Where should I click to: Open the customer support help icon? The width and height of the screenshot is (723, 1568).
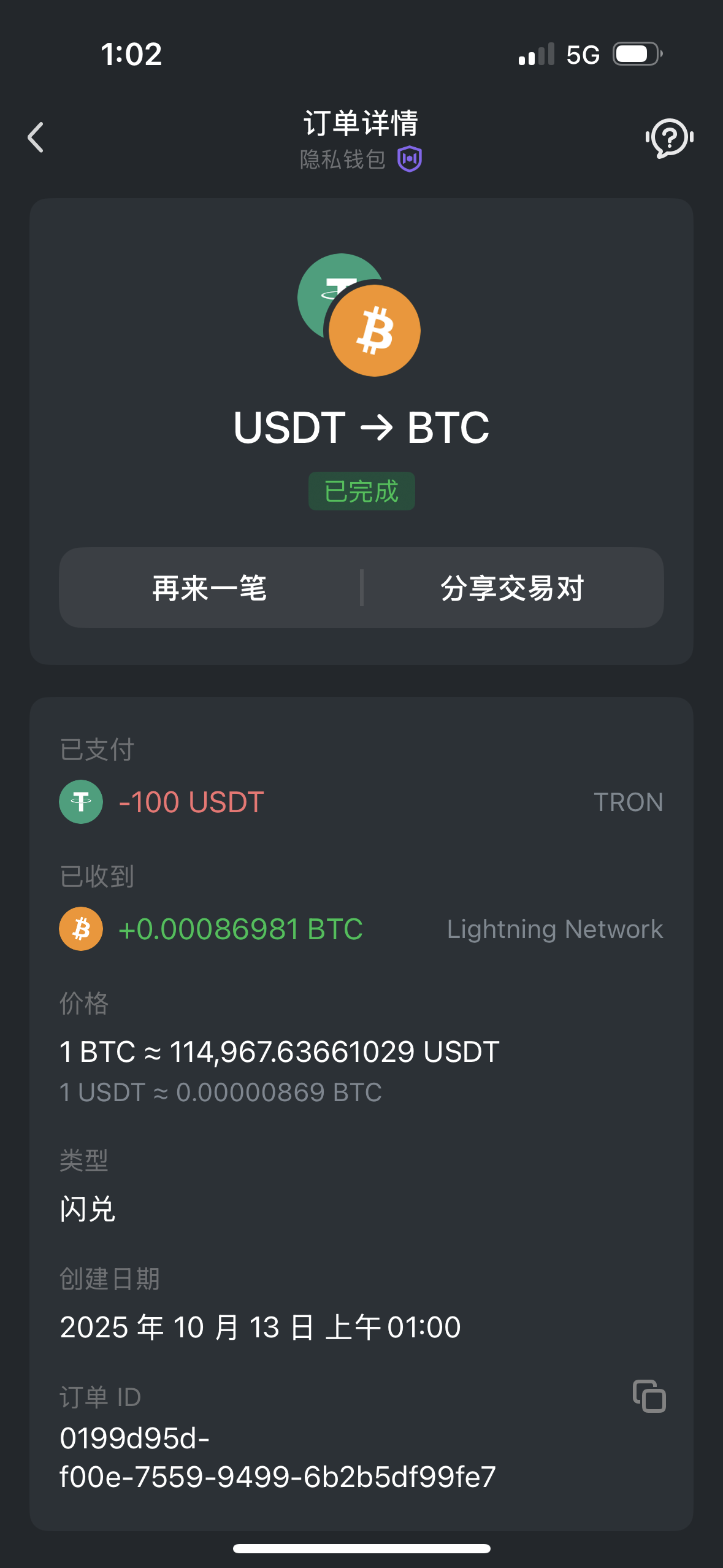669,137
